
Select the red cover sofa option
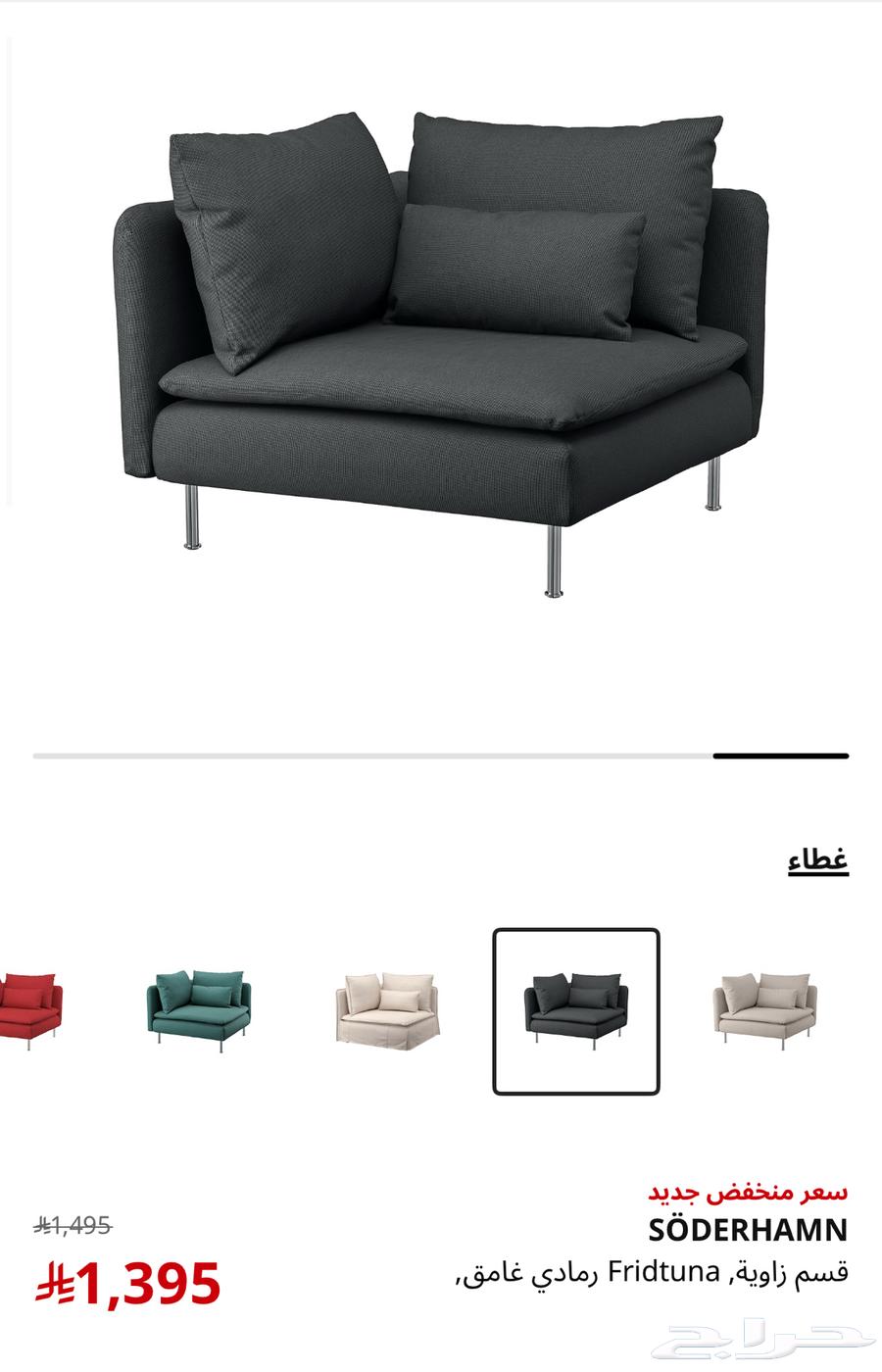click(29, 1010)
